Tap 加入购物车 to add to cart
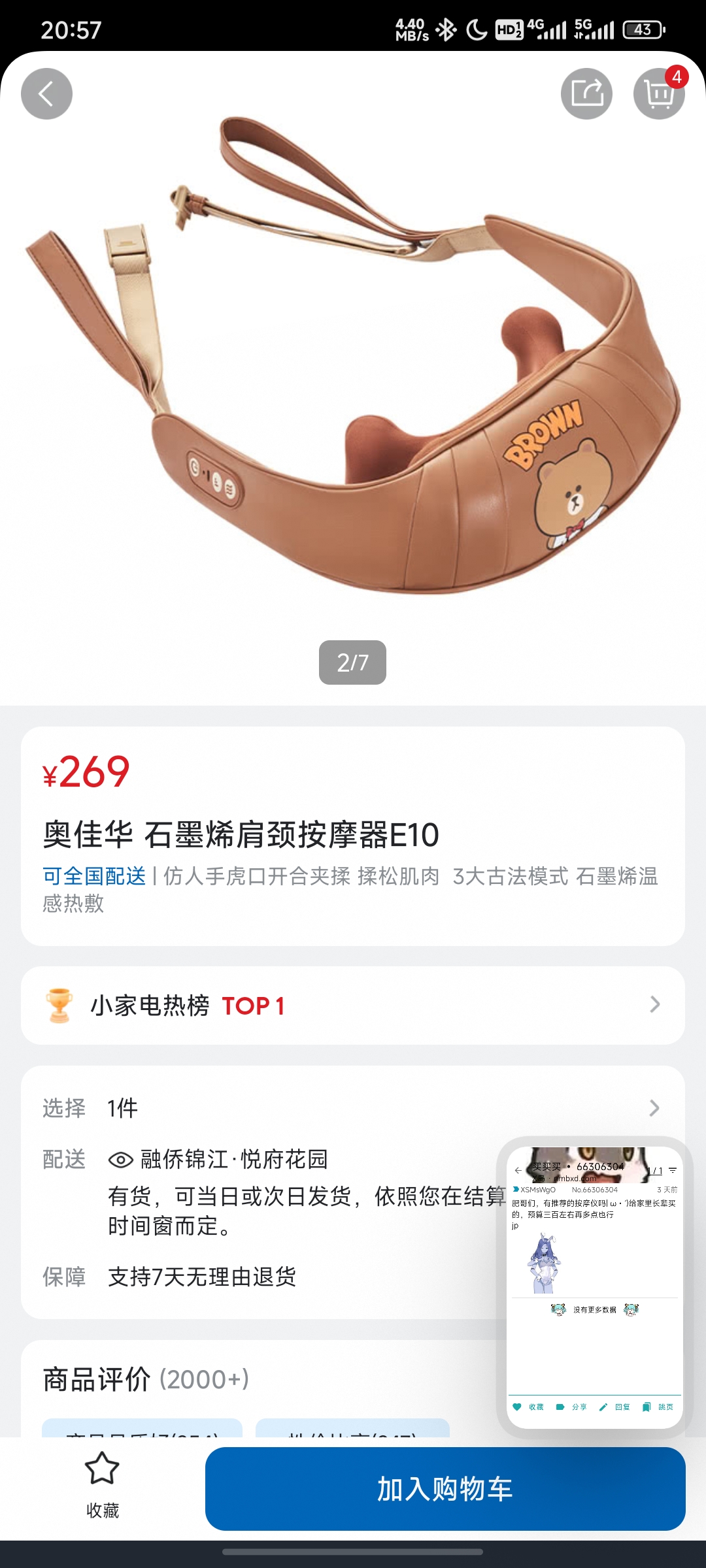 [445, 1488]
